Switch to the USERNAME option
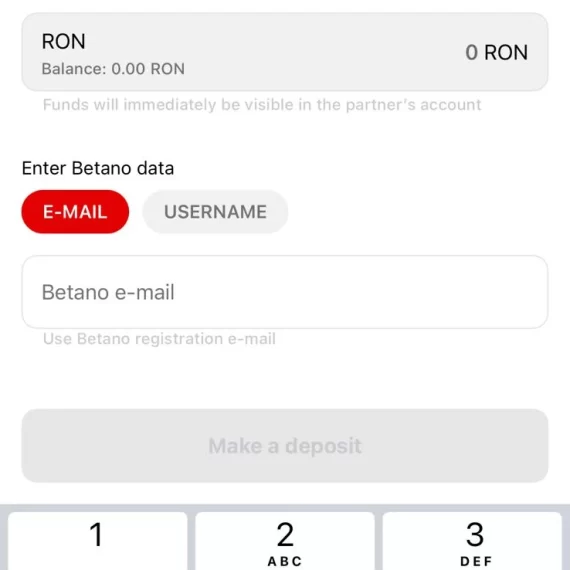Image resolution: width=570 pixels, height=570 pixels. tap(215, 212)
